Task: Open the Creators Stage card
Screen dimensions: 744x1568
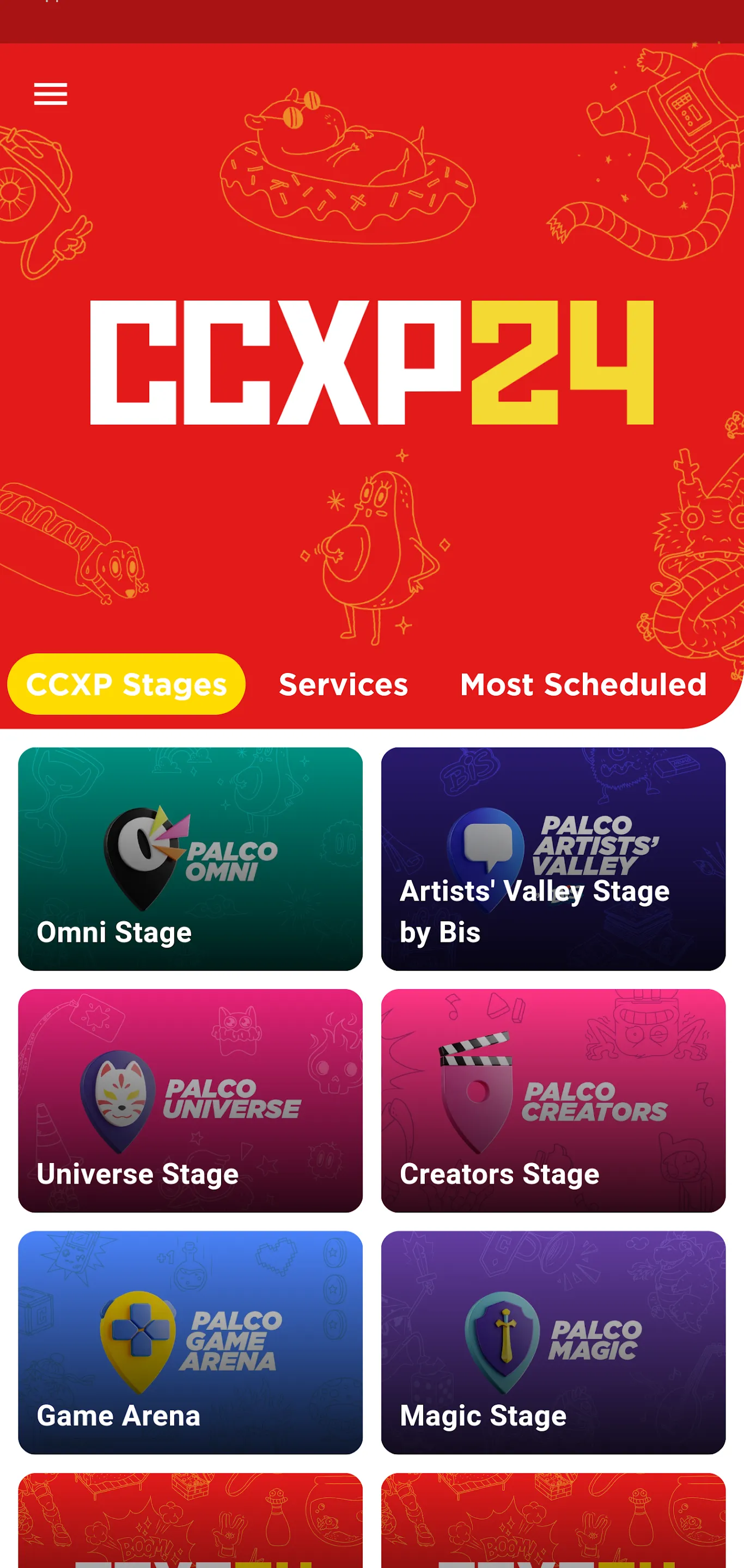Action: point(553,1100)
